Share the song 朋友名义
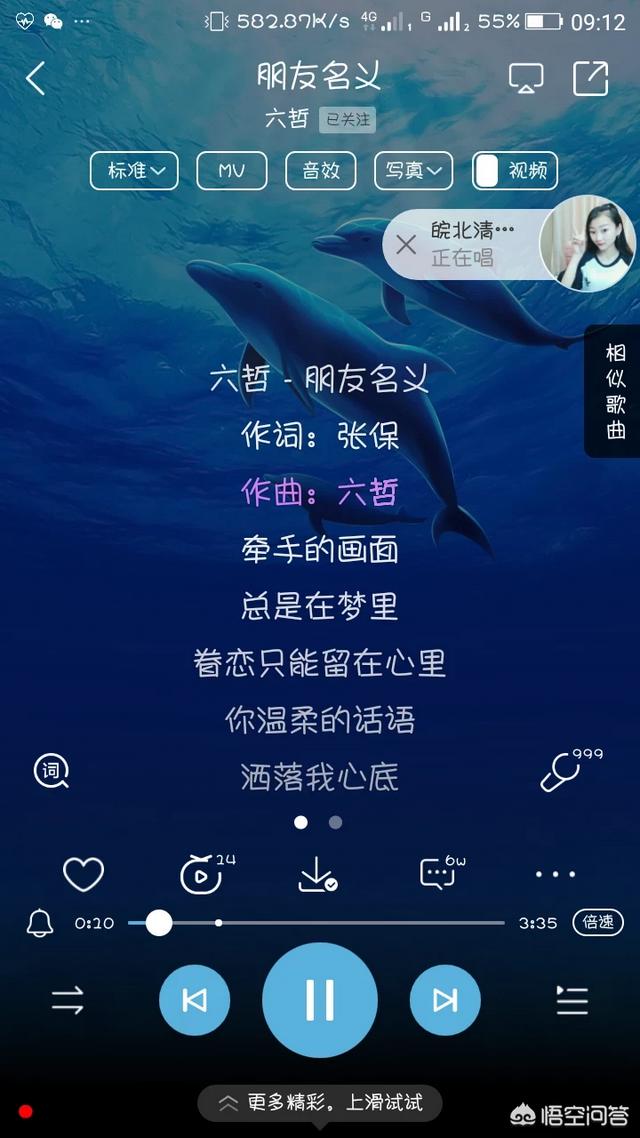The width and height of the screenshot is (640, 1138). click(x=590, y=79)
